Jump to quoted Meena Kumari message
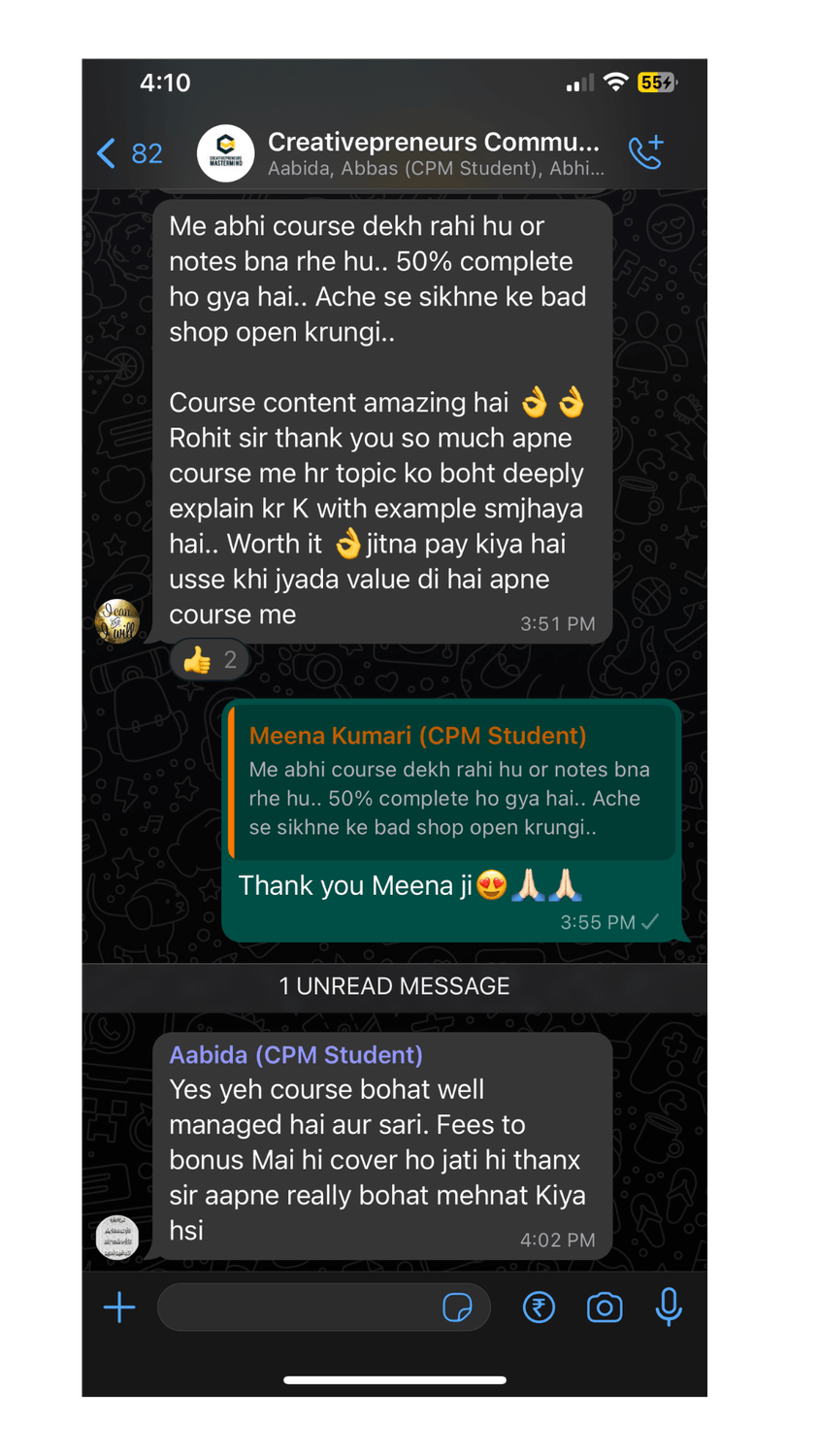 451,782
